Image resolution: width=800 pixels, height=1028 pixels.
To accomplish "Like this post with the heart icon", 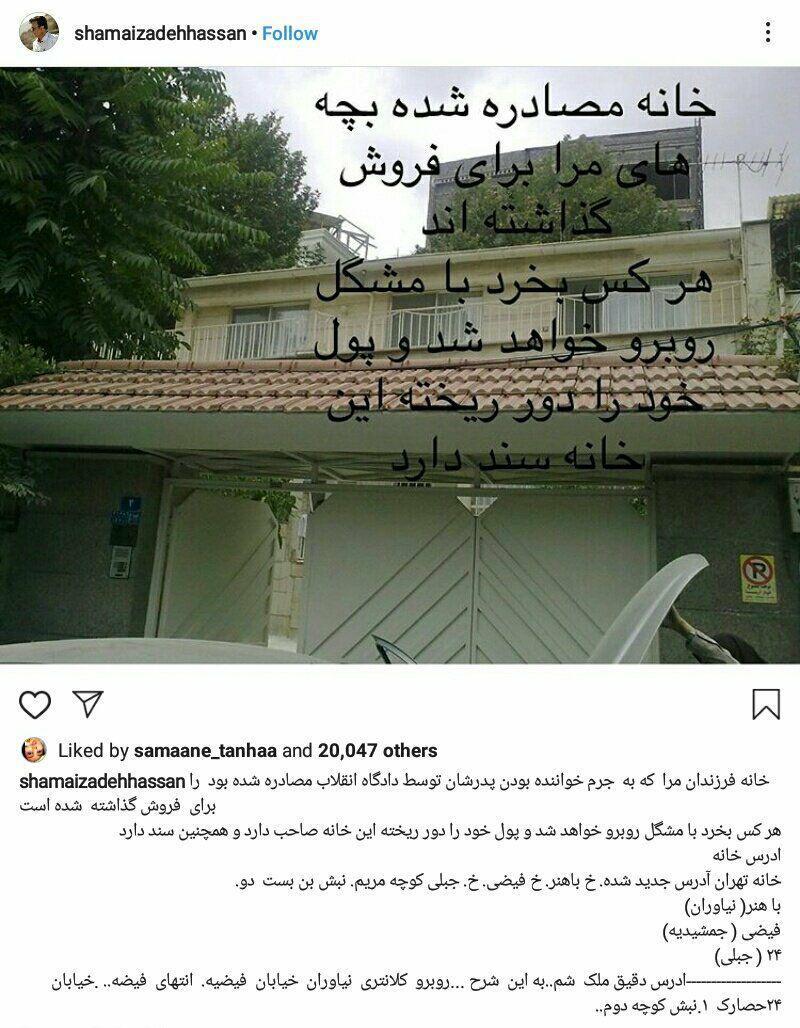I will 35,705.
